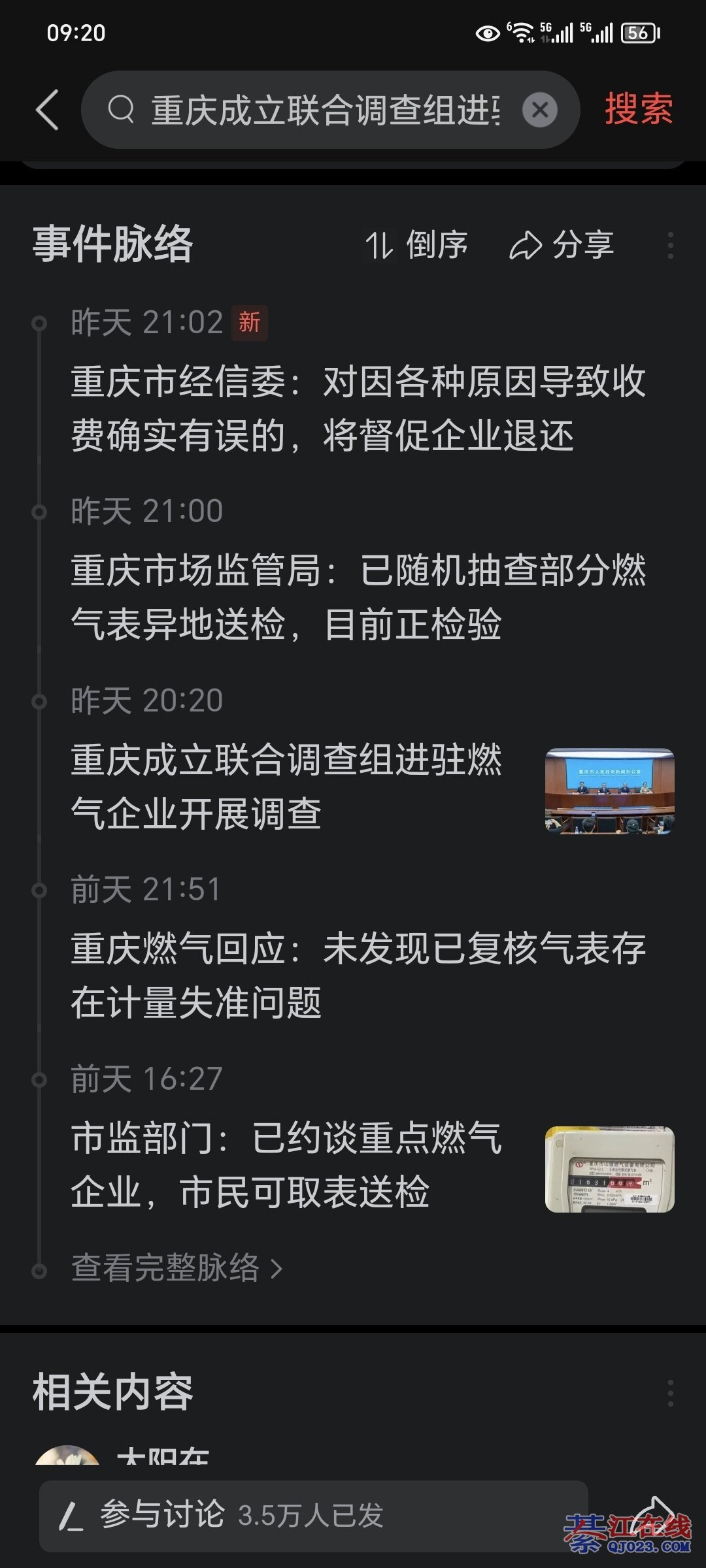Image resolution: width=706 pixels, height=1568 pixels.
Task: View the gas meter photo thumbnail
Action: [x=609, y=1169]
